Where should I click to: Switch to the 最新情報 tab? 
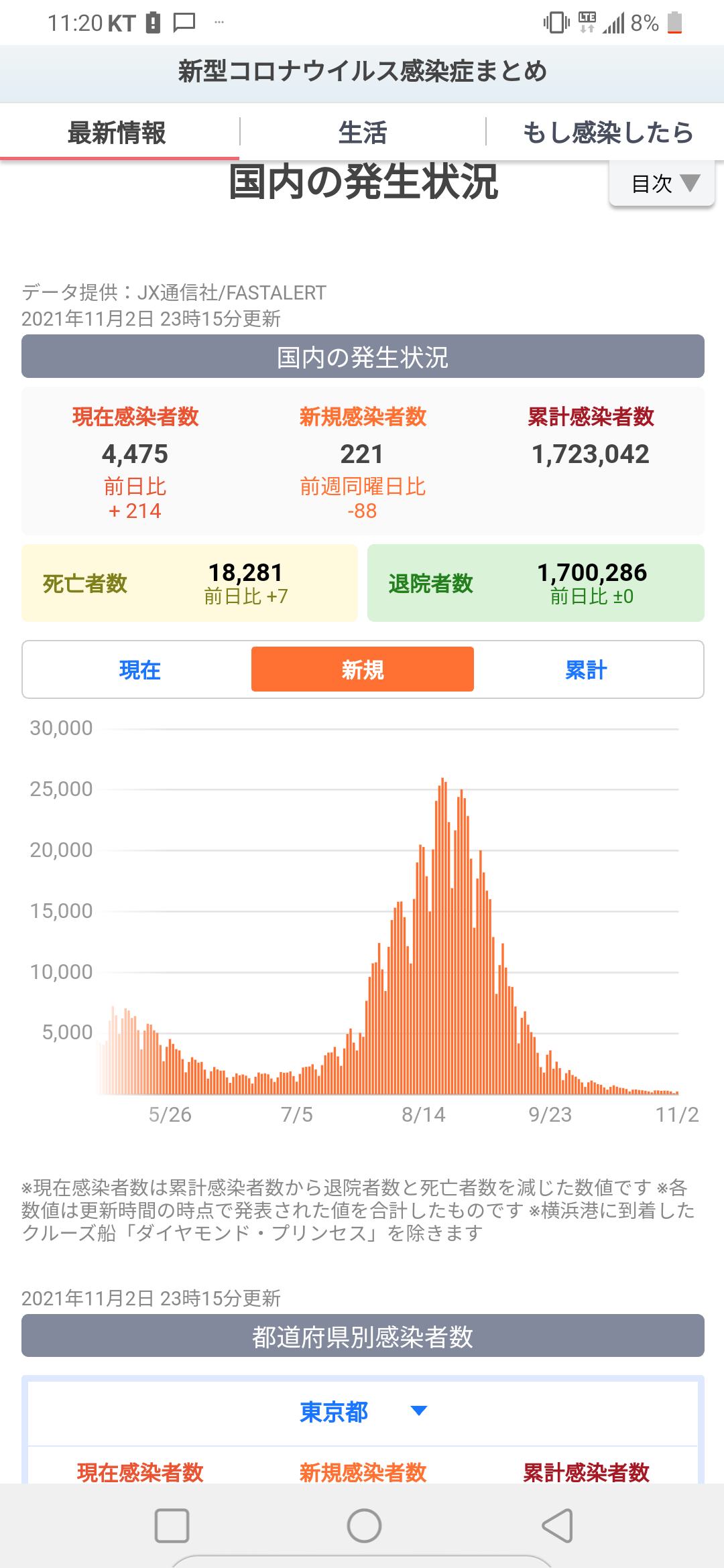pos(117,133)
